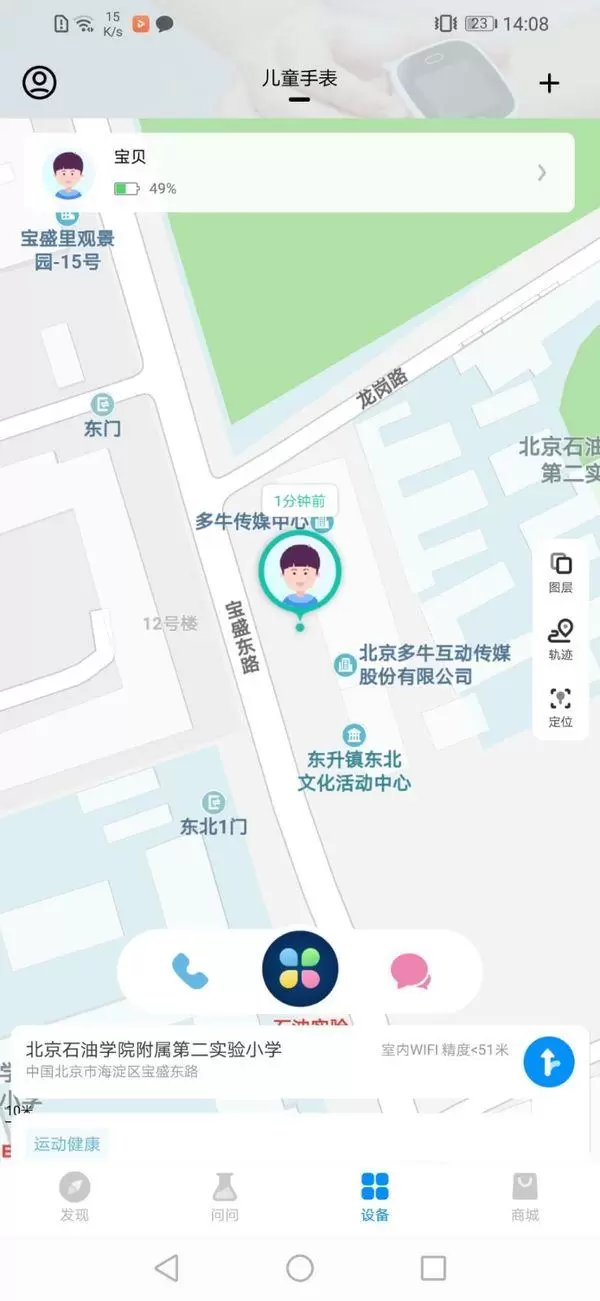The width and height of the screenshot is (600, 1301).
Task: View the 轨迹 track history
Action: 561,640
